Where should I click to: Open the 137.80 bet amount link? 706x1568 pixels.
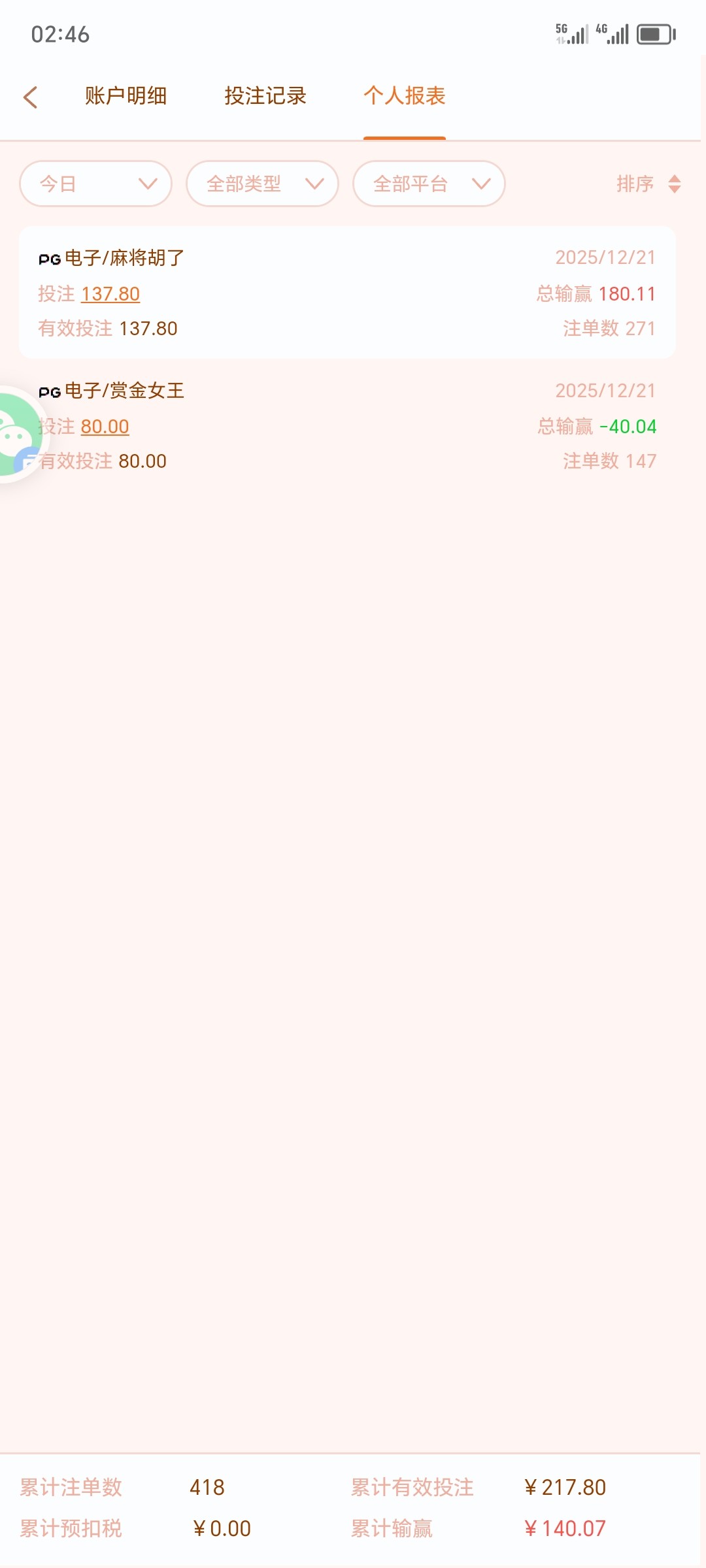point(110,294)
